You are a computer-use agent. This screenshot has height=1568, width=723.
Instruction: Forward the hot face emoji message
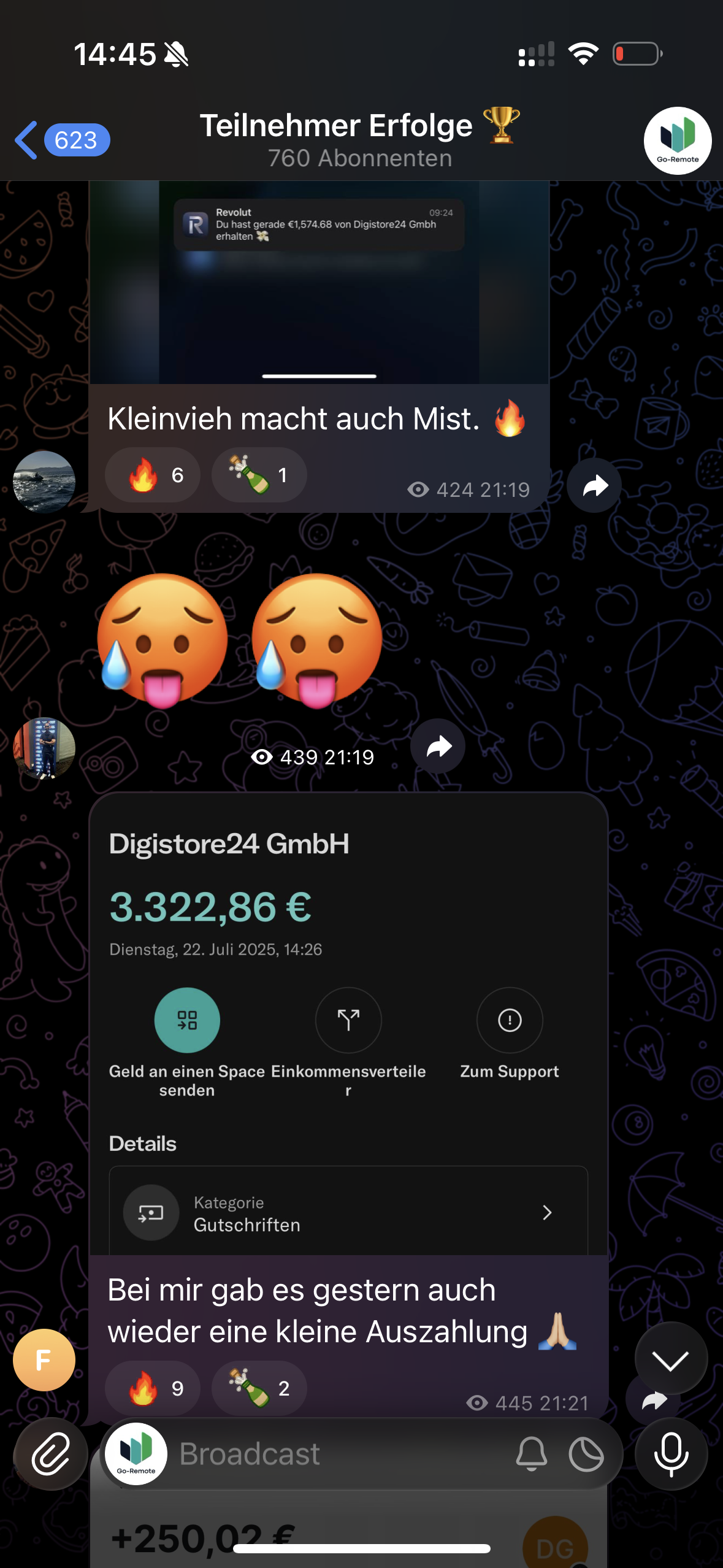[438, 747]
